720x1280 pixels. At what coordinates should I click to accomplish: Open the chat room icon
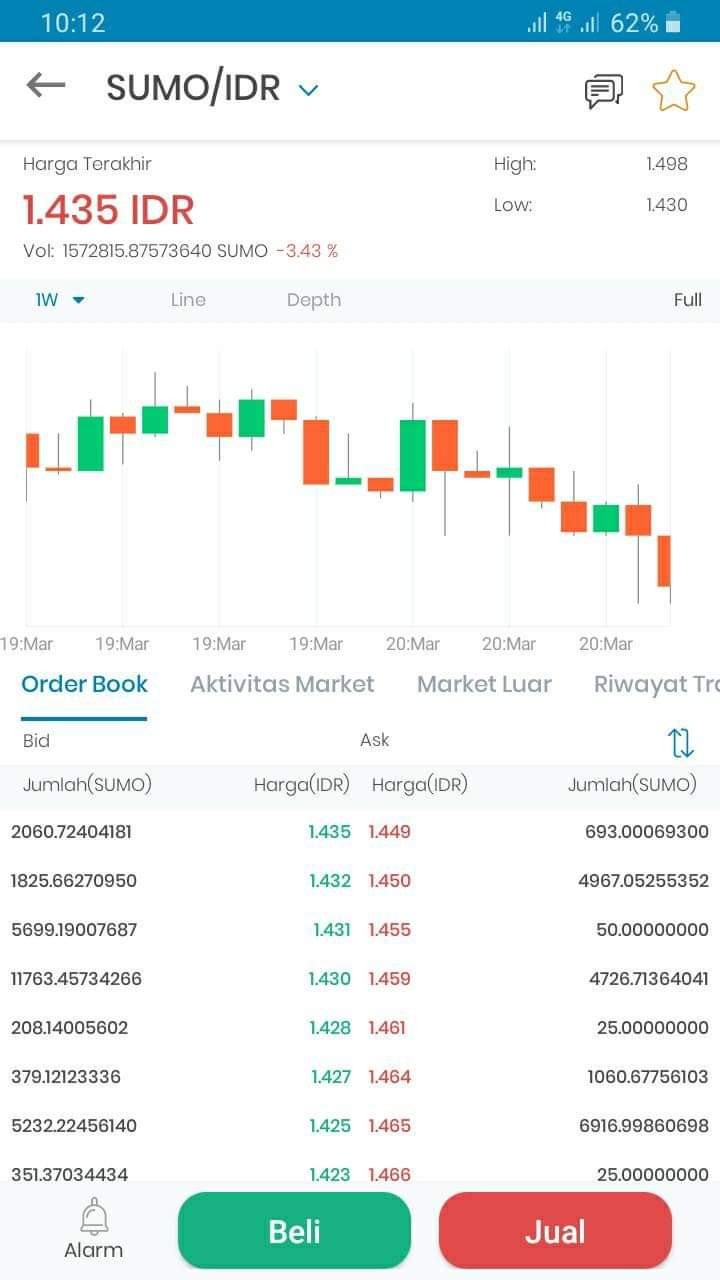[x=604, y=91]
